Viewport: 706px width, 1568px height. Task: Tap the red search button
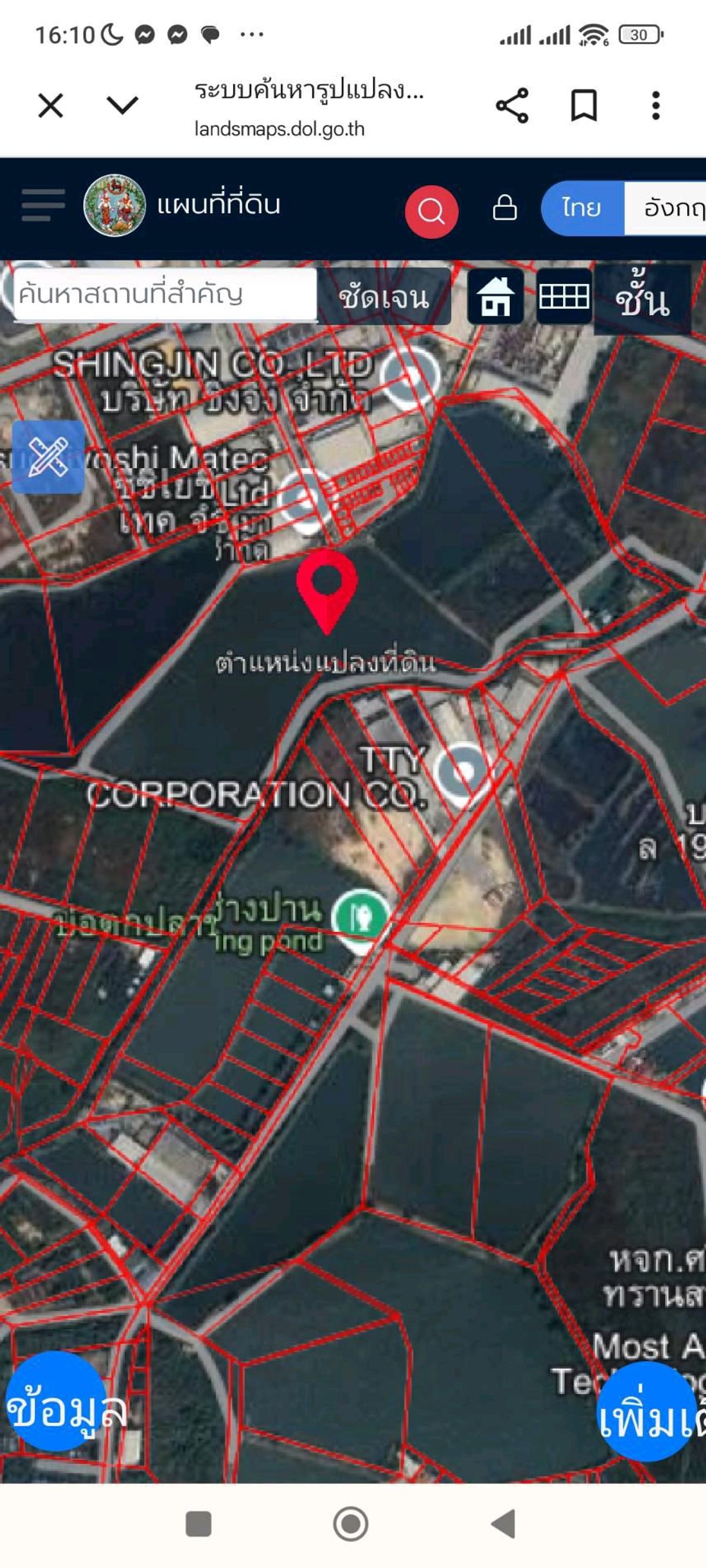point(431,212)
